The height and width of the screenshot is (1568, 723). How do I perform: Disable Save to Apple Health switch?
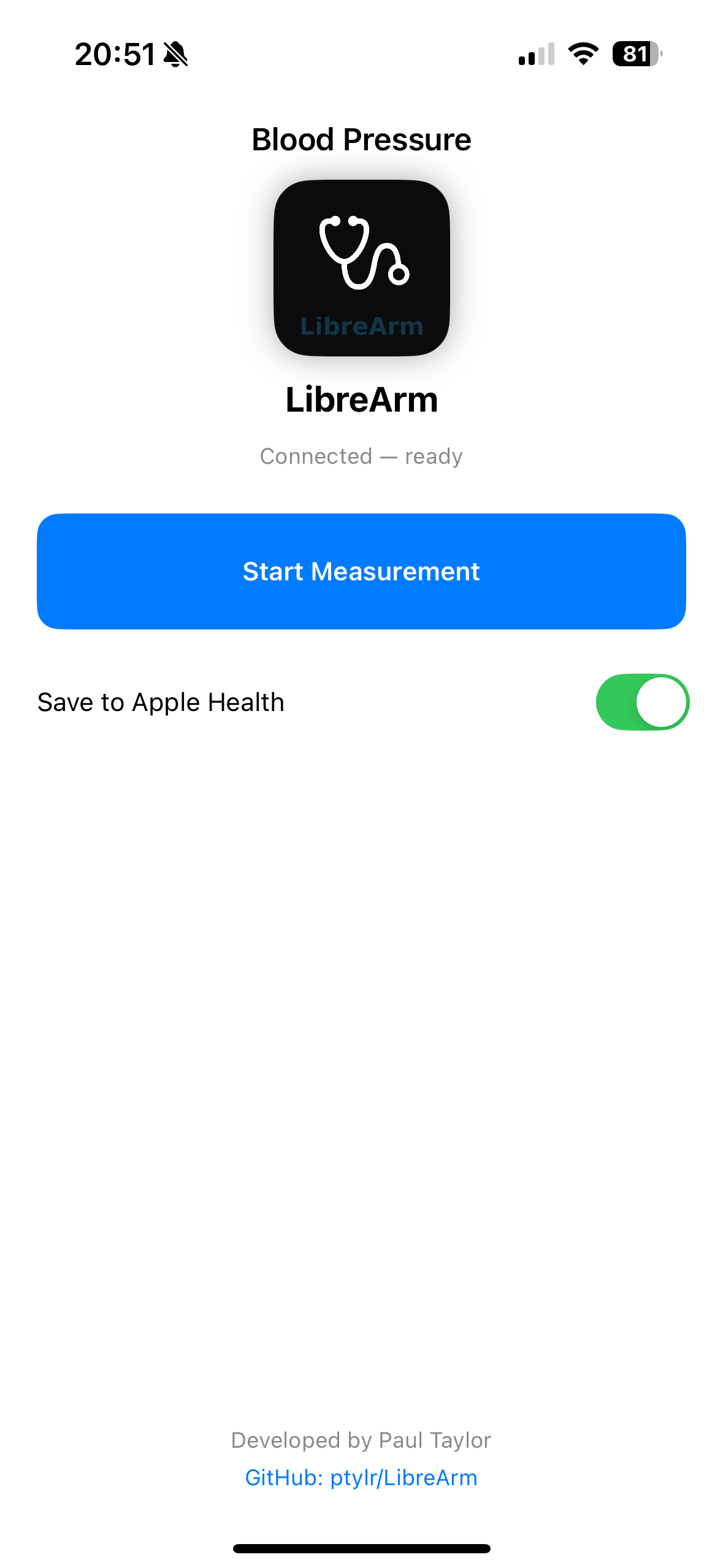coord(642,702)
